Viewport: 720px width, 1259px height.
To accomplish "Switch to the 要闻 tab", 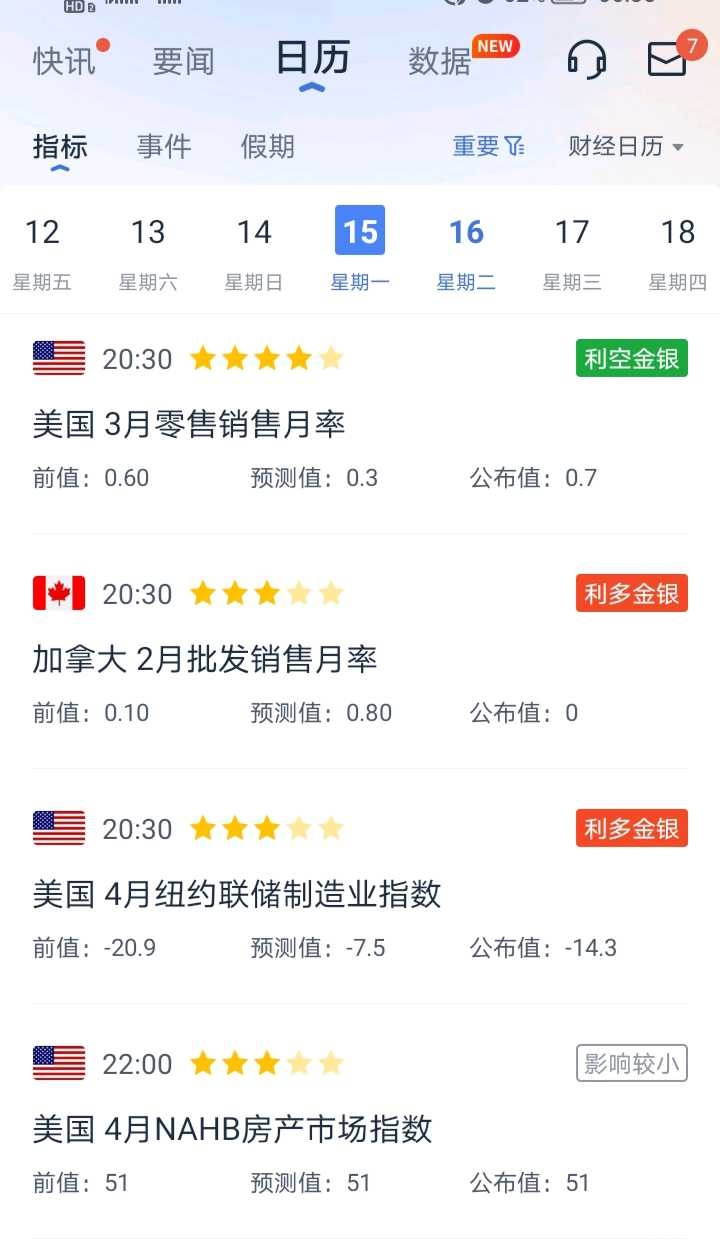I will pyautogui.click(x=183, y=61).
